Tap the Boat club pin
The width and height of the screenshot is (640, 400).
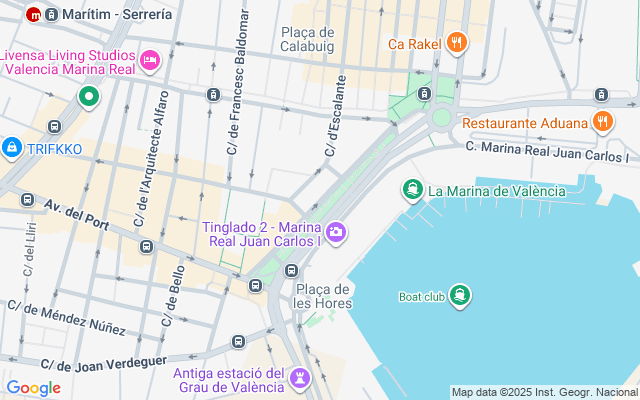(460, 296)
